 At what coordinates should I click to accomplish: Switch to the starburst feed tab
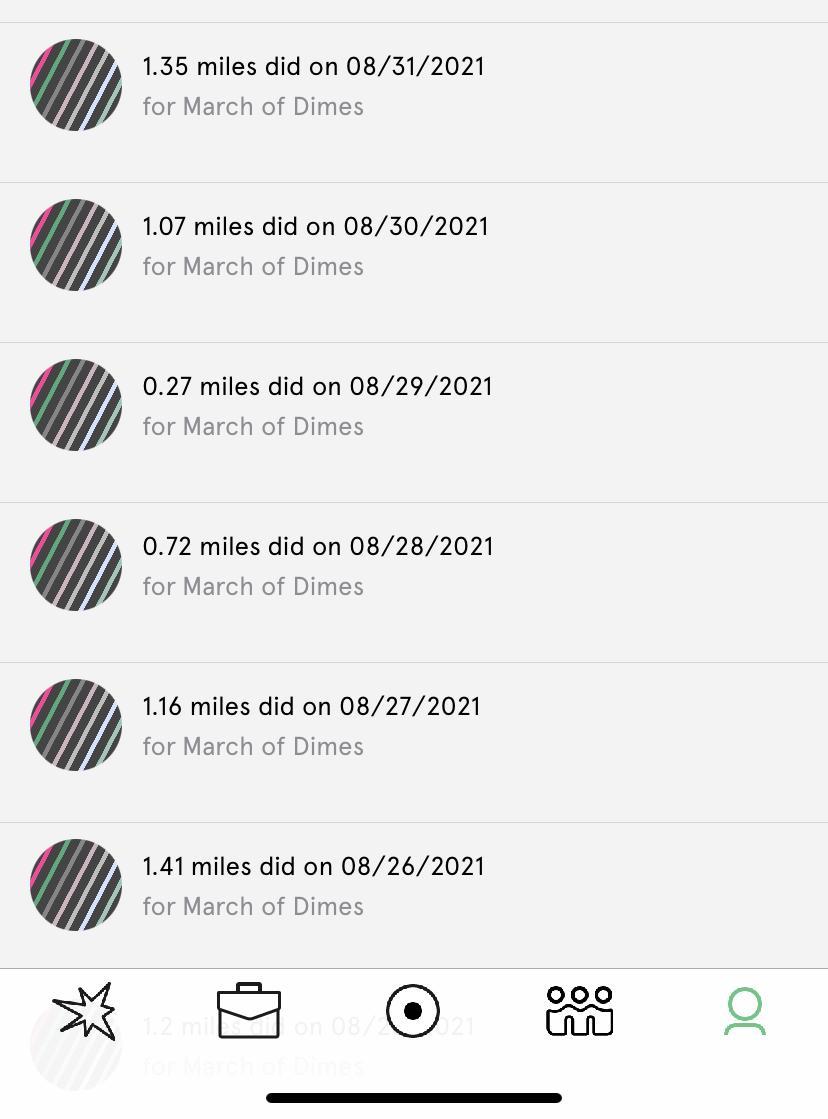pyautogui.click(x=84, y=1011)
